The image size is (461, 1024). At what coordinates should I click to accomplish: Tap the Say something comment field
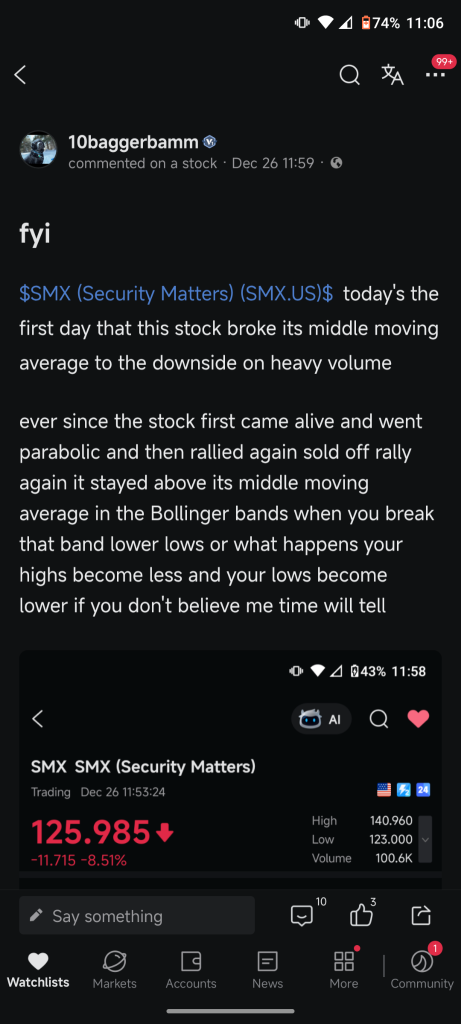coord(137,916)
